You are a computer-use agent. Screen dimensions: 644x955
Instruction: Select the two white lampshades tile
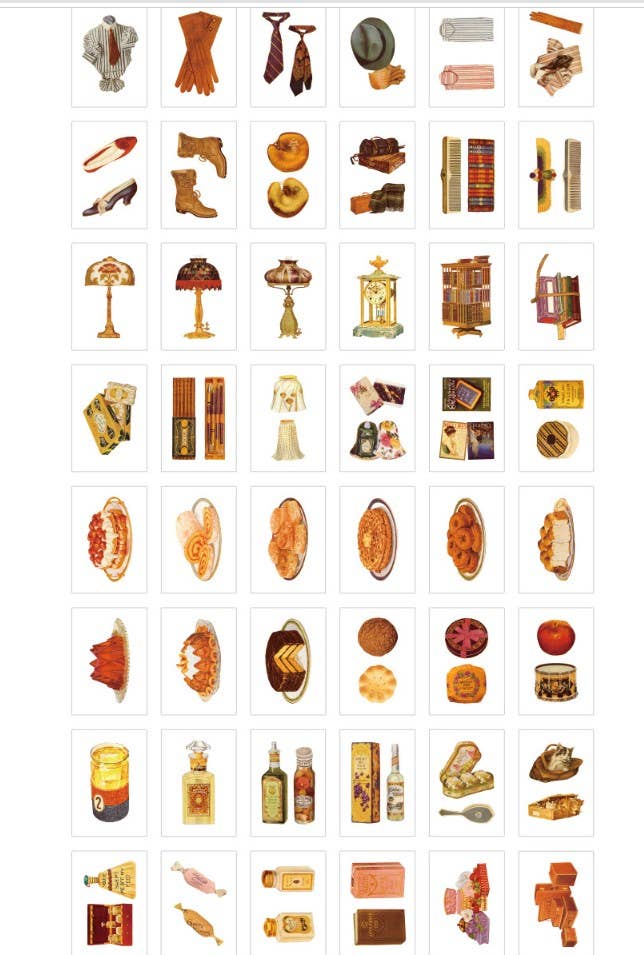[x=288, y=418]
